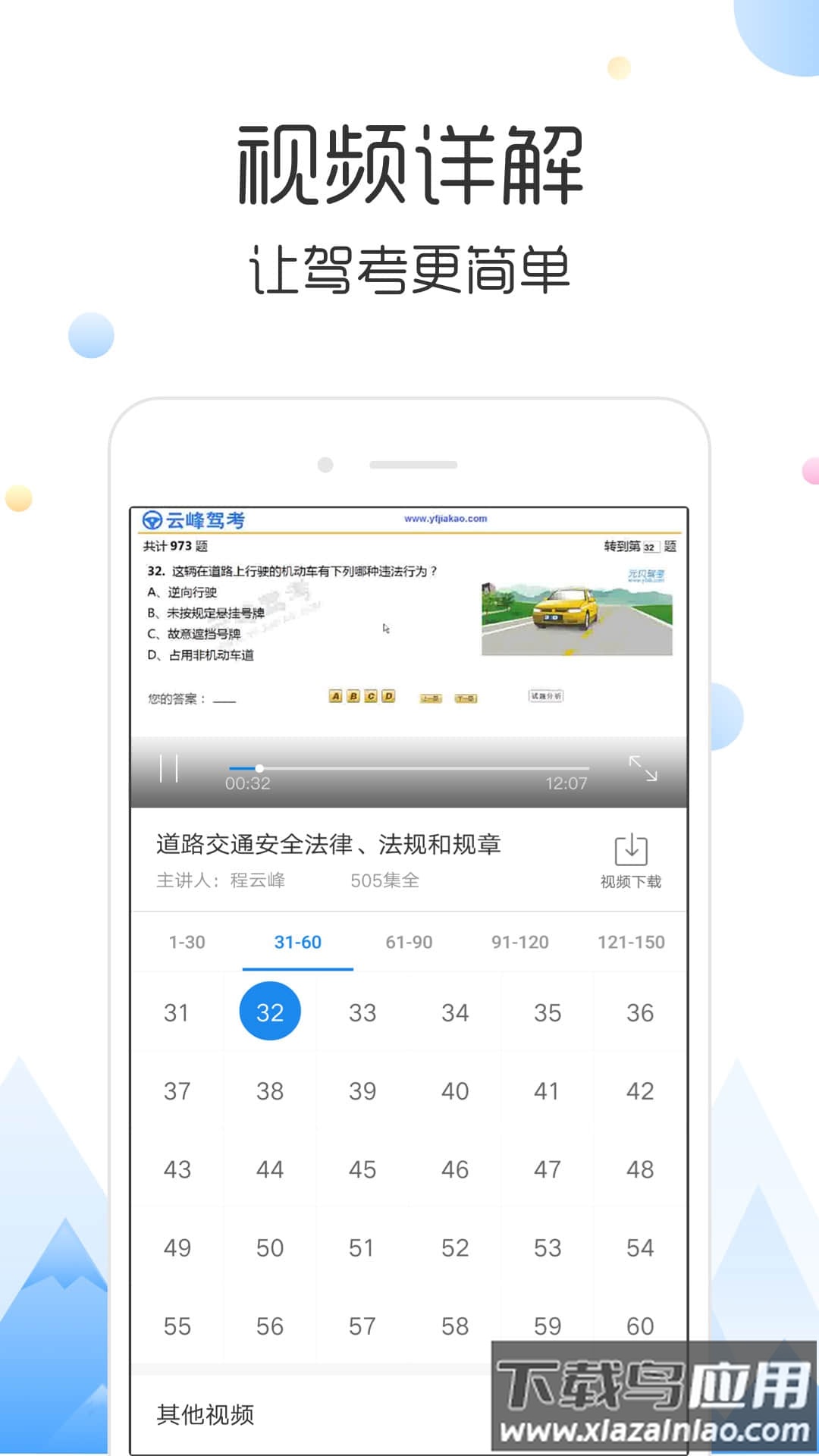The image size is (819, 1456).
Task: Select answer C for question 32
Action: (x=370, y=696)
